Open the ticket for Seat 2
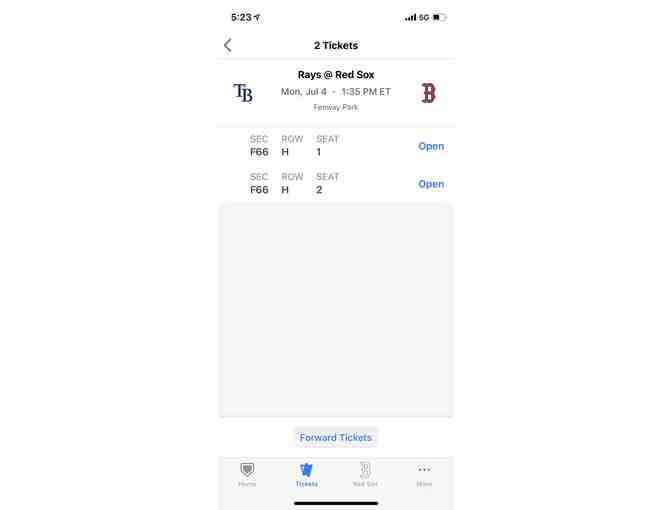 431,184
